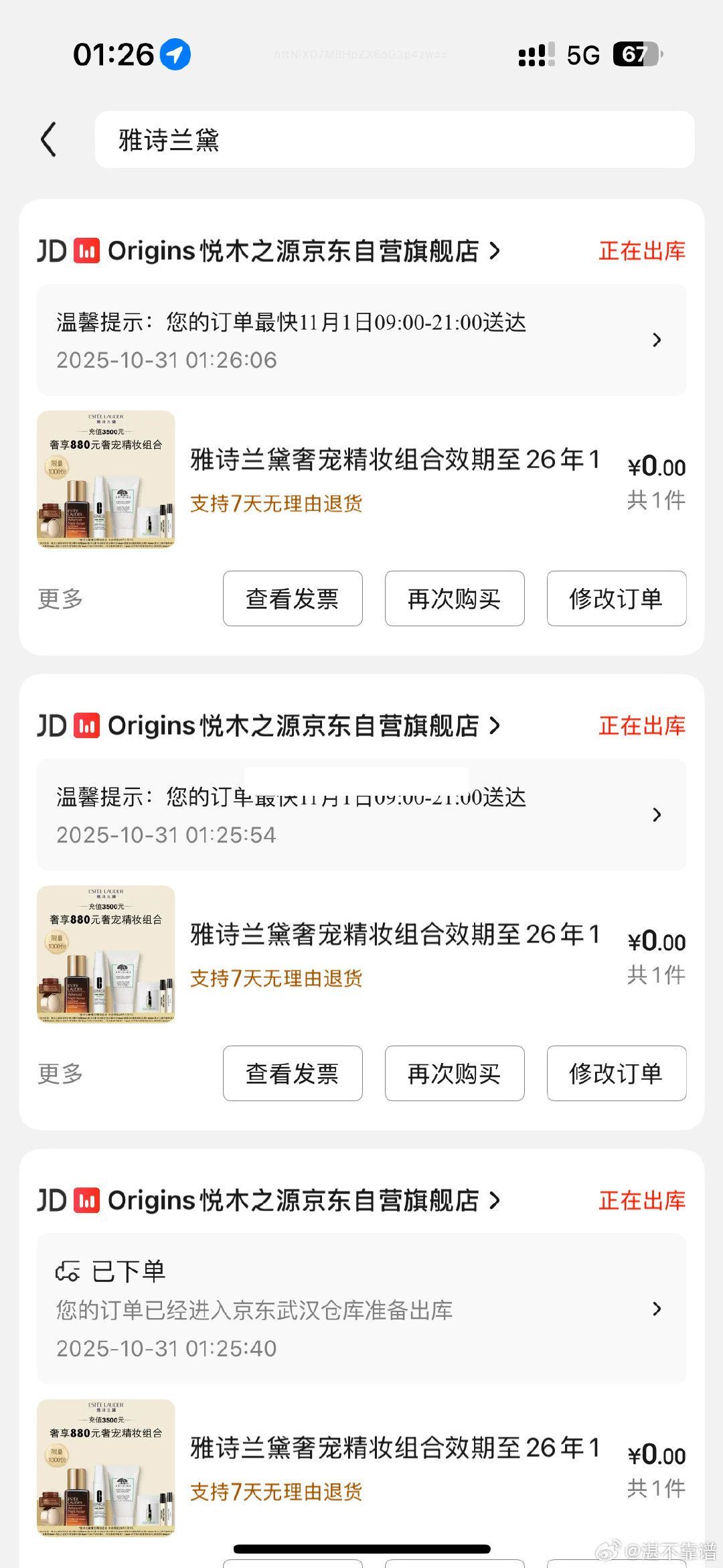Tap the 查看发票 button on first order
723x1568 pixels.
(x=293, y=599)
